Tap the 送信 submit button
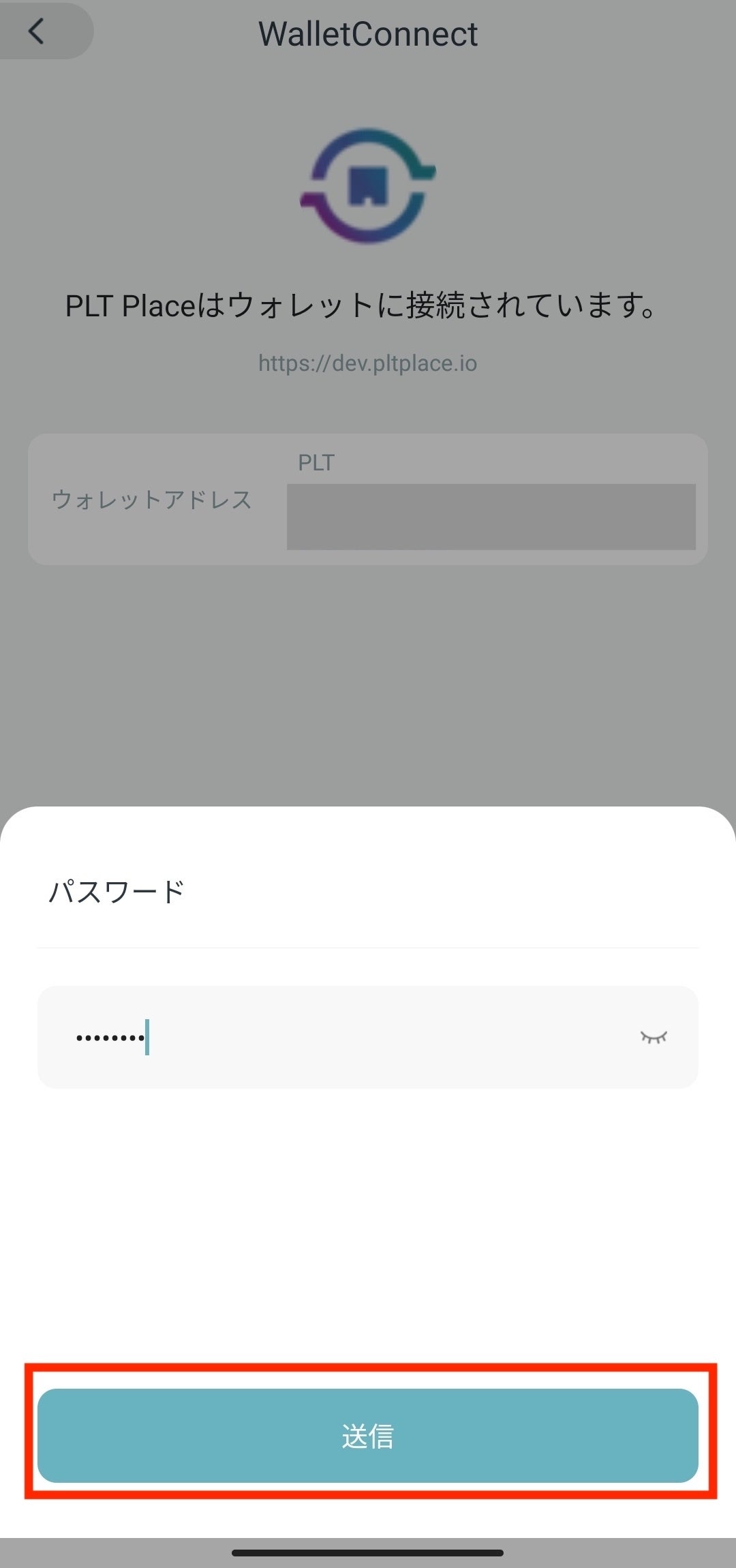This screenshot has width=736, height=1568. (368, 1435)
